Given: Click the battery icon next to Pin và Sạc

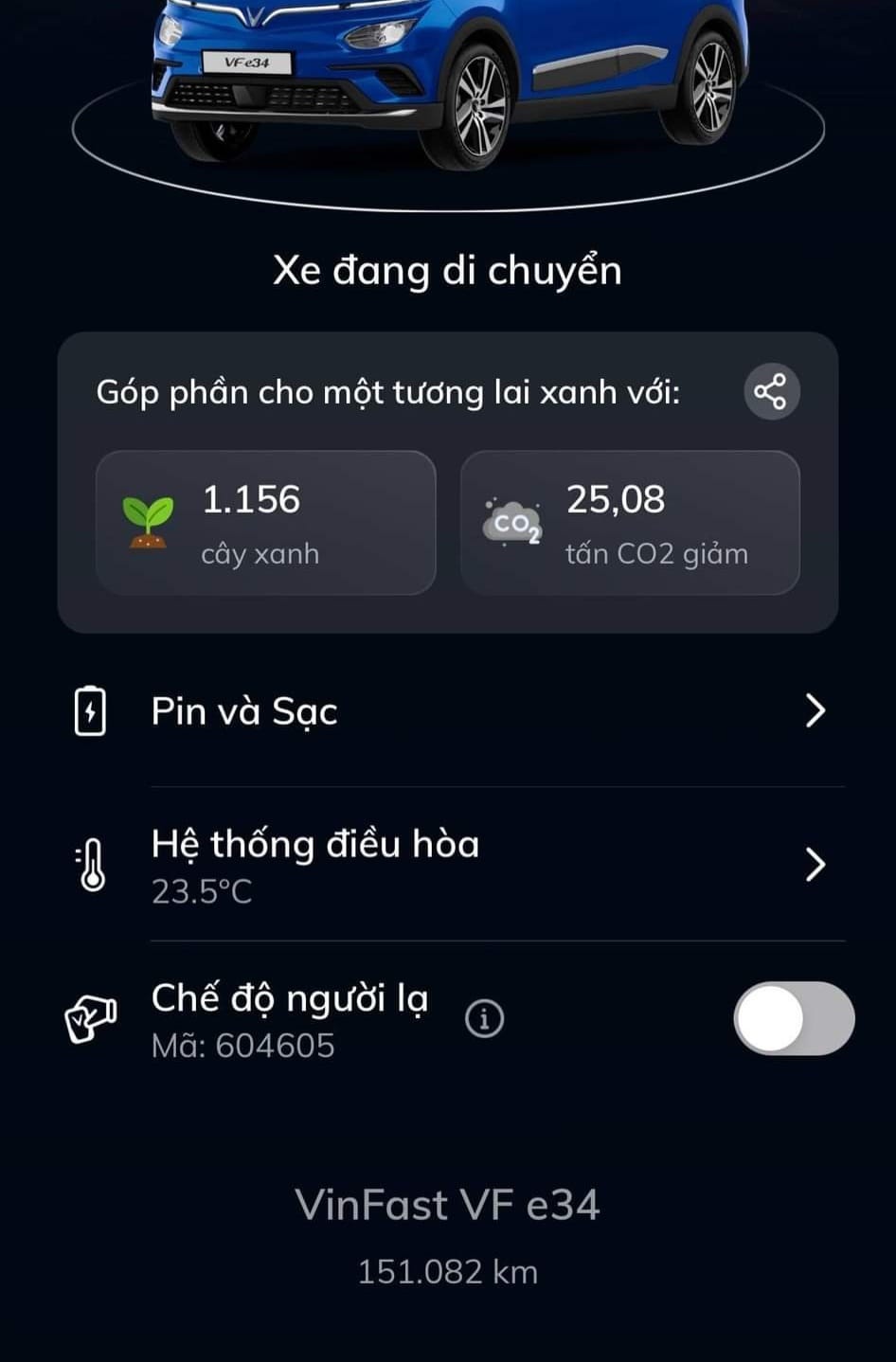Looking at the screenshot, I should click(x=89, y=711).
